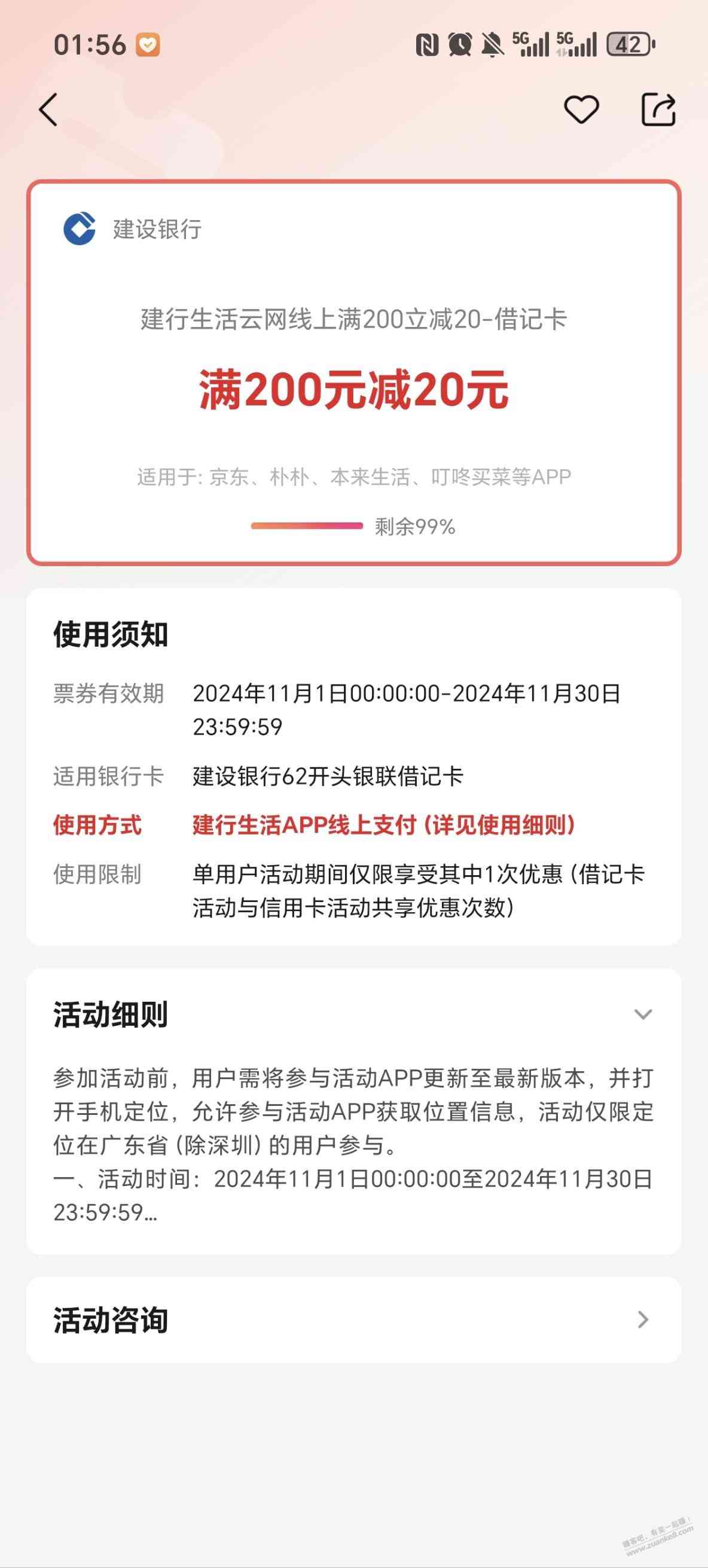The height and width of the screenshot is (1568, 708).
Task: Expand the 活动细则 details chevron
Action: pyautogui.click(x=643, y=1014)
